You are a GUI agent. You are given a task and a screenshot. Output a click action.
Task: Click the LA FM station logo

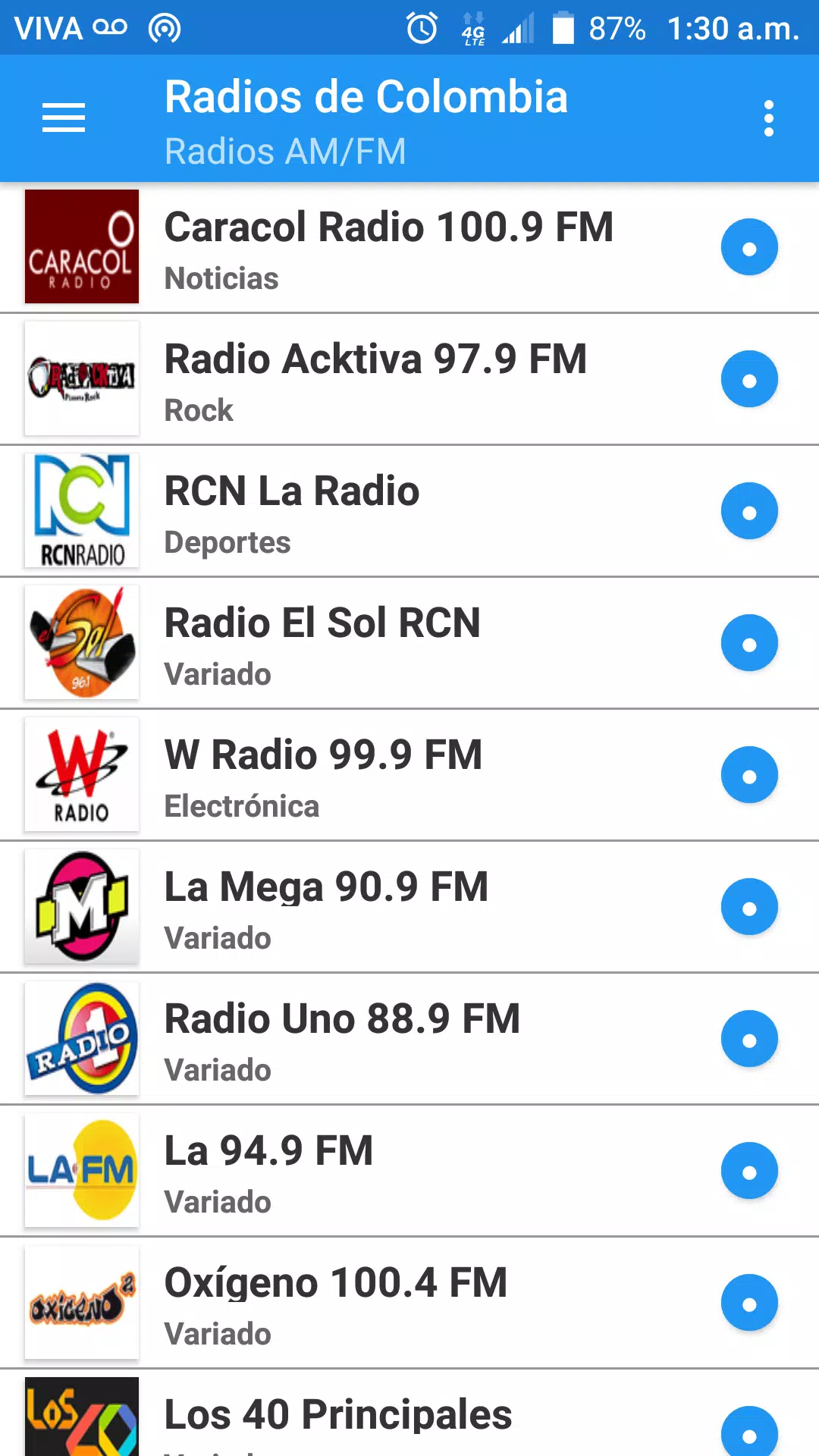81,1171
